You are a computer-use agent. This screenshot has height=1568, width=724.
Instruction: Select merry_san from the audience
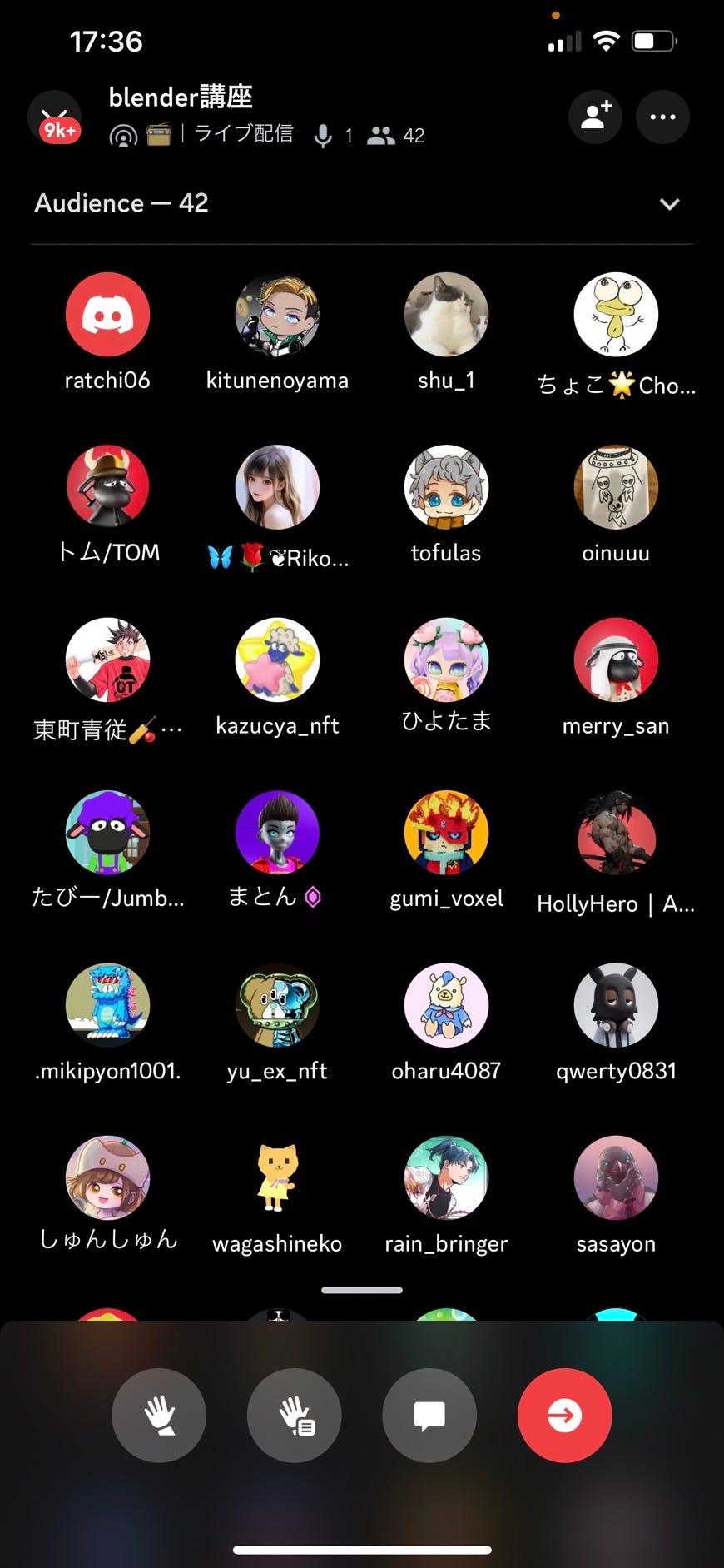click(x=616, y=660)
